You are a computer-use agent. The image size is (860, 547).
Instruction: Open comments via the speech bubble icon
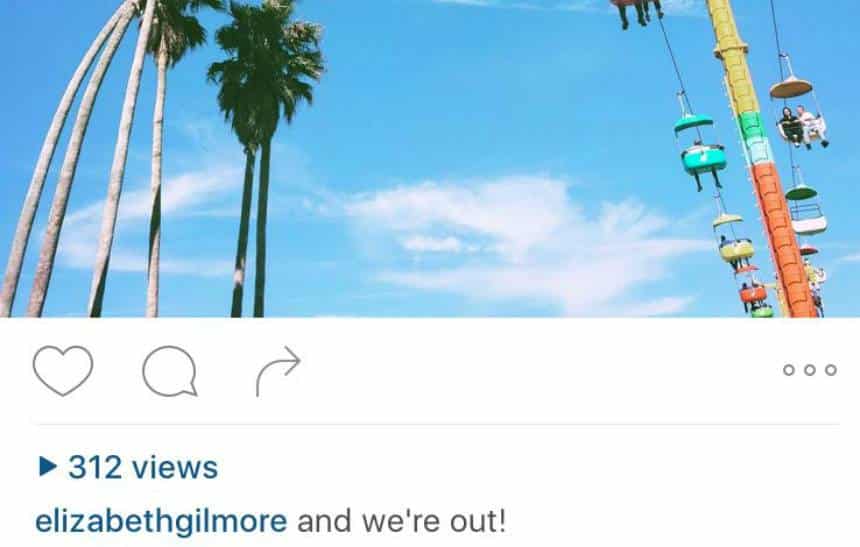(169, 372)
